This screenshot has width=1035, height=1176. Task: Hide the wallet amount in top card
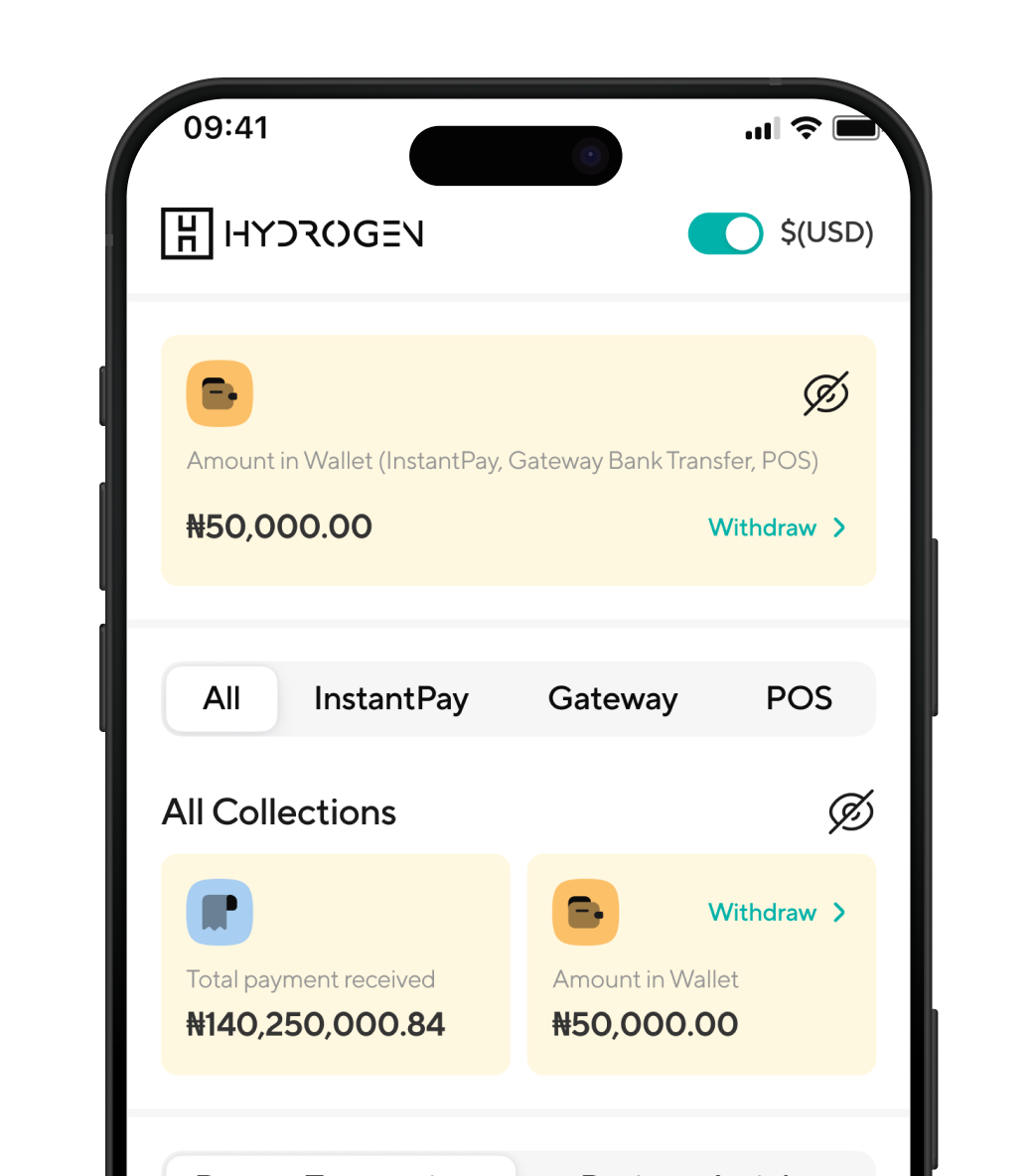[x=825, y=394]
